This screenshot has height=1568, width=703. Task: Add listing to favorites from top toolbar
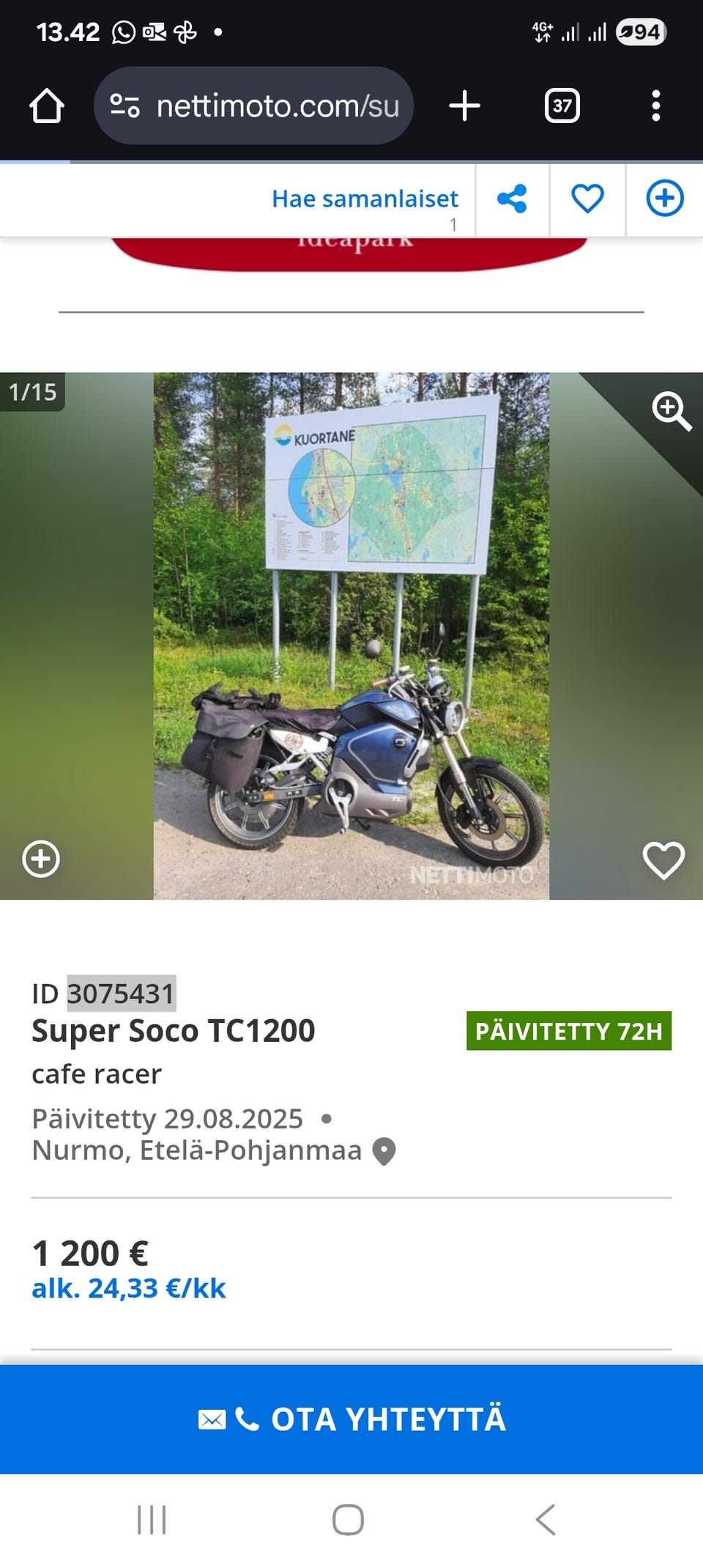pyautogui.click(x=587, y=199)
